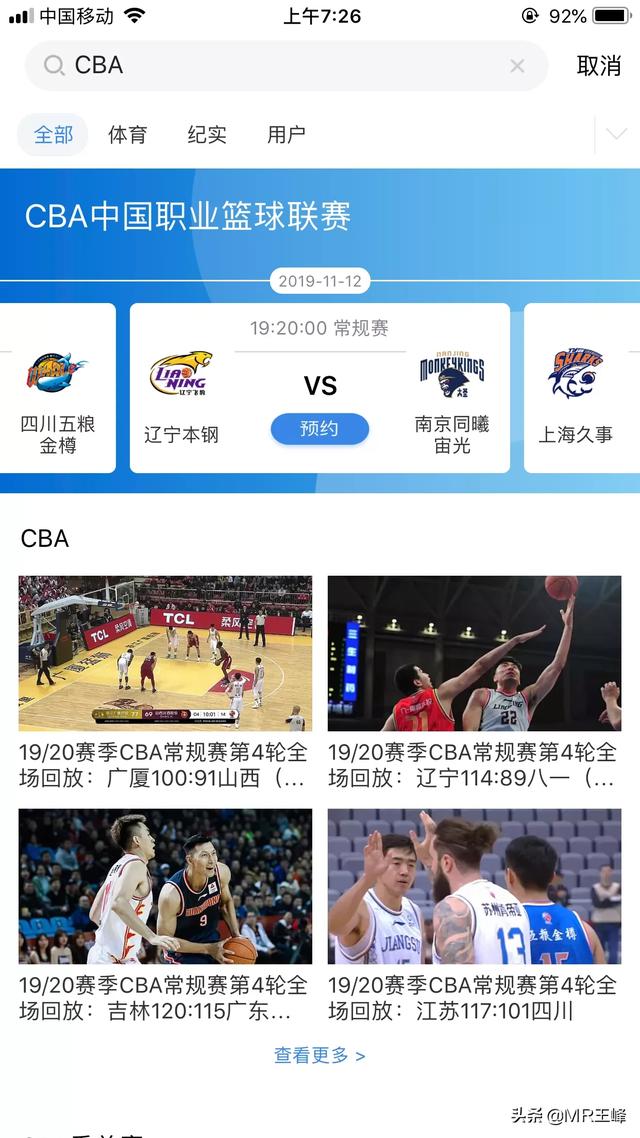The width and height of the screenshot is (640, 1138).
Task: Play the 江苏117:101四川 replay
Action: coord(474,886)
